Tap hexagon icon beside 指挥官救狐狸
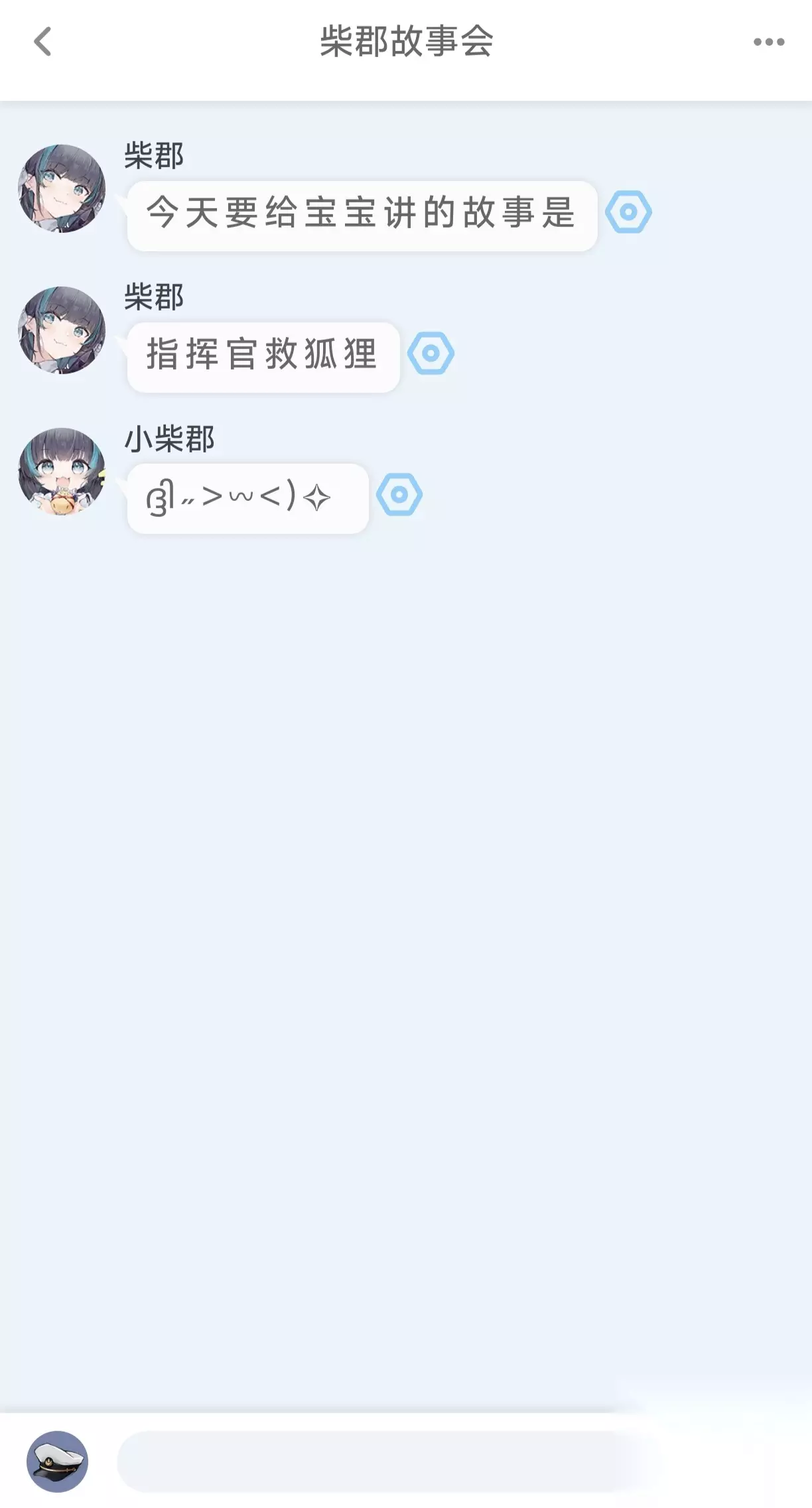The height and width of the screenshot is (1508, 812). pos(431,353)
